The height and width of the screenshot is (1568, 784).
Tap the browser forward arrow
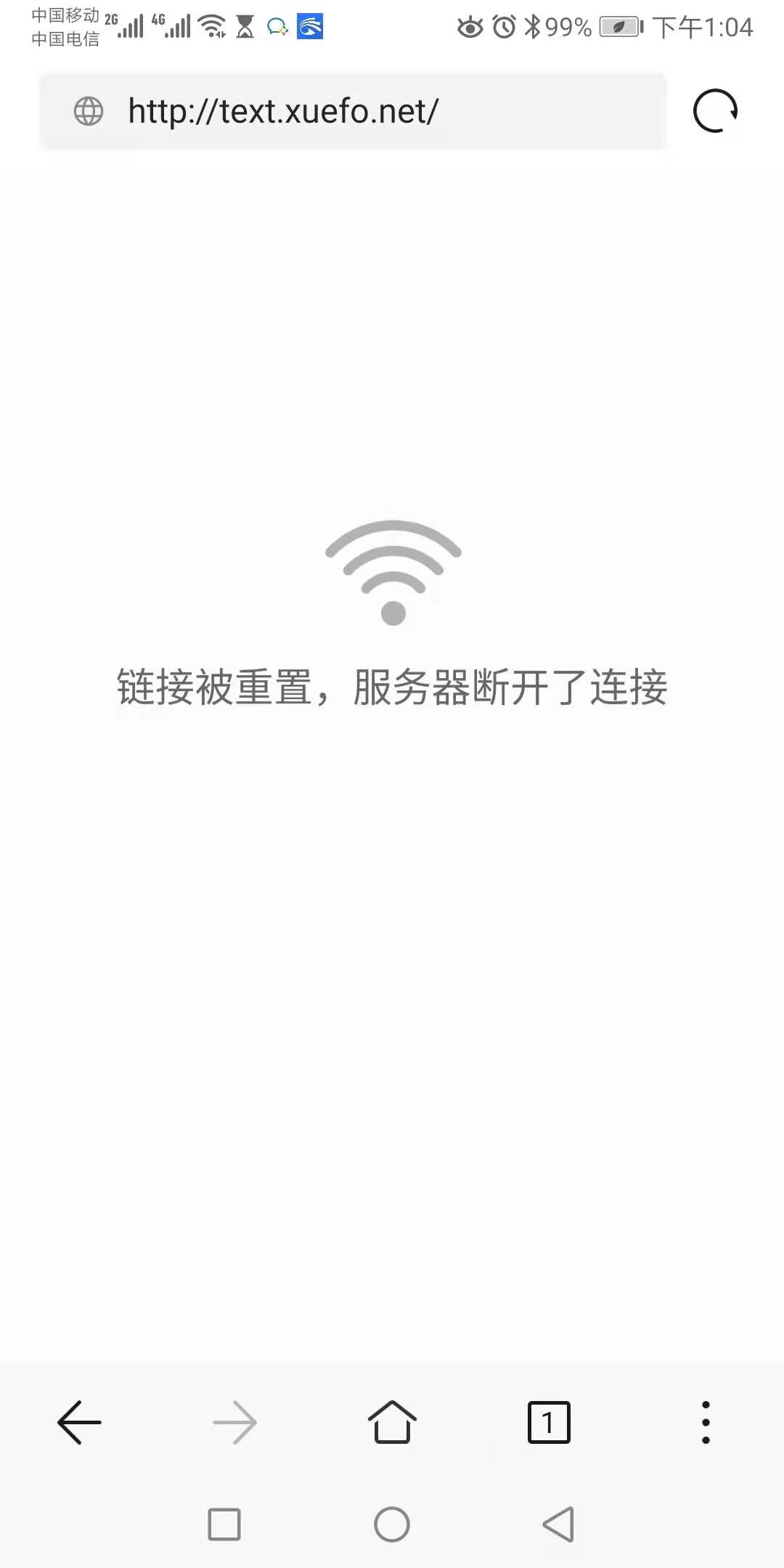(x=234, y=1422)
